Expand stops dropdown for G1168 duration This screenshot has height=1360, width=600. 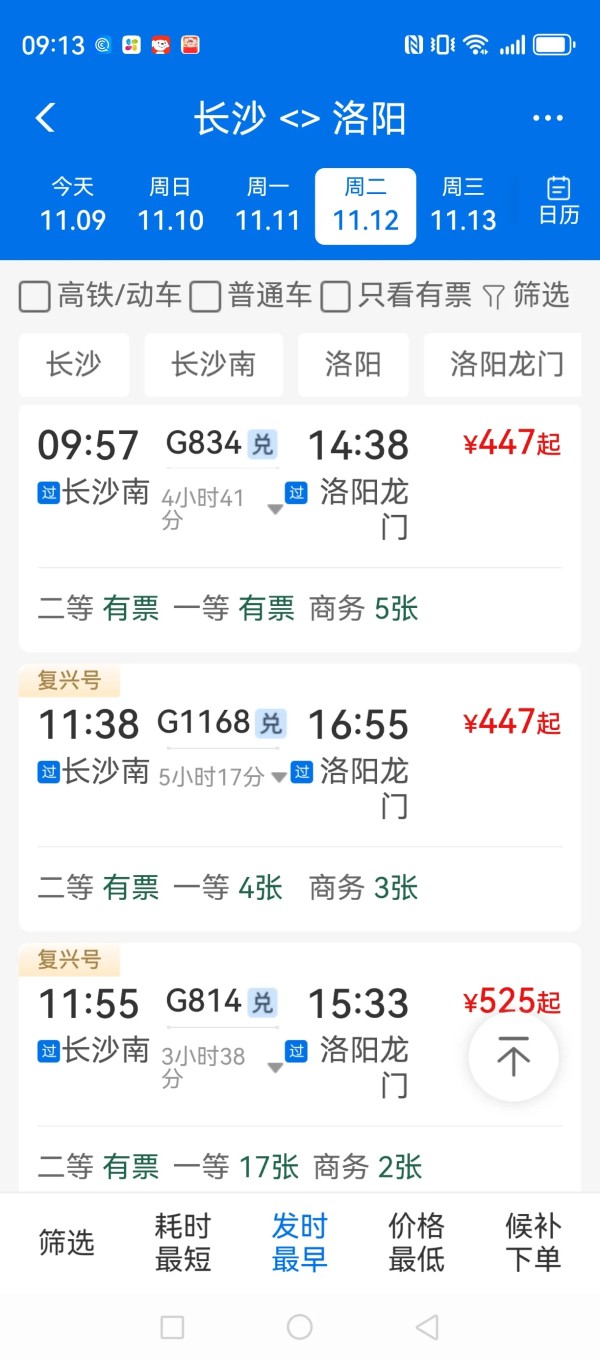click(x=279, y=778)
